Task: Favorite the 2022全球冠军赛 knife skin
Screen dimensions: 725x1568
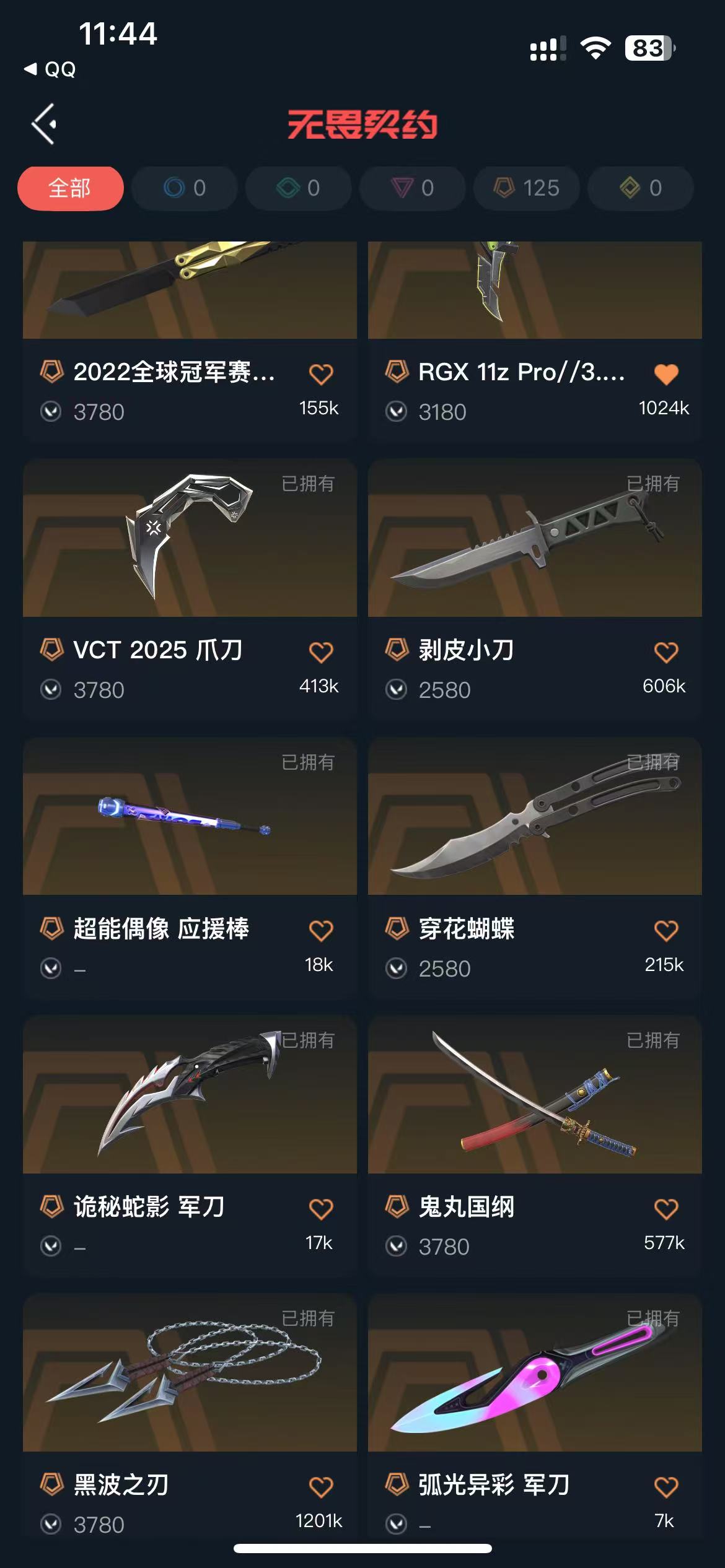Action: pyautogui.click(x=320, y=374)
